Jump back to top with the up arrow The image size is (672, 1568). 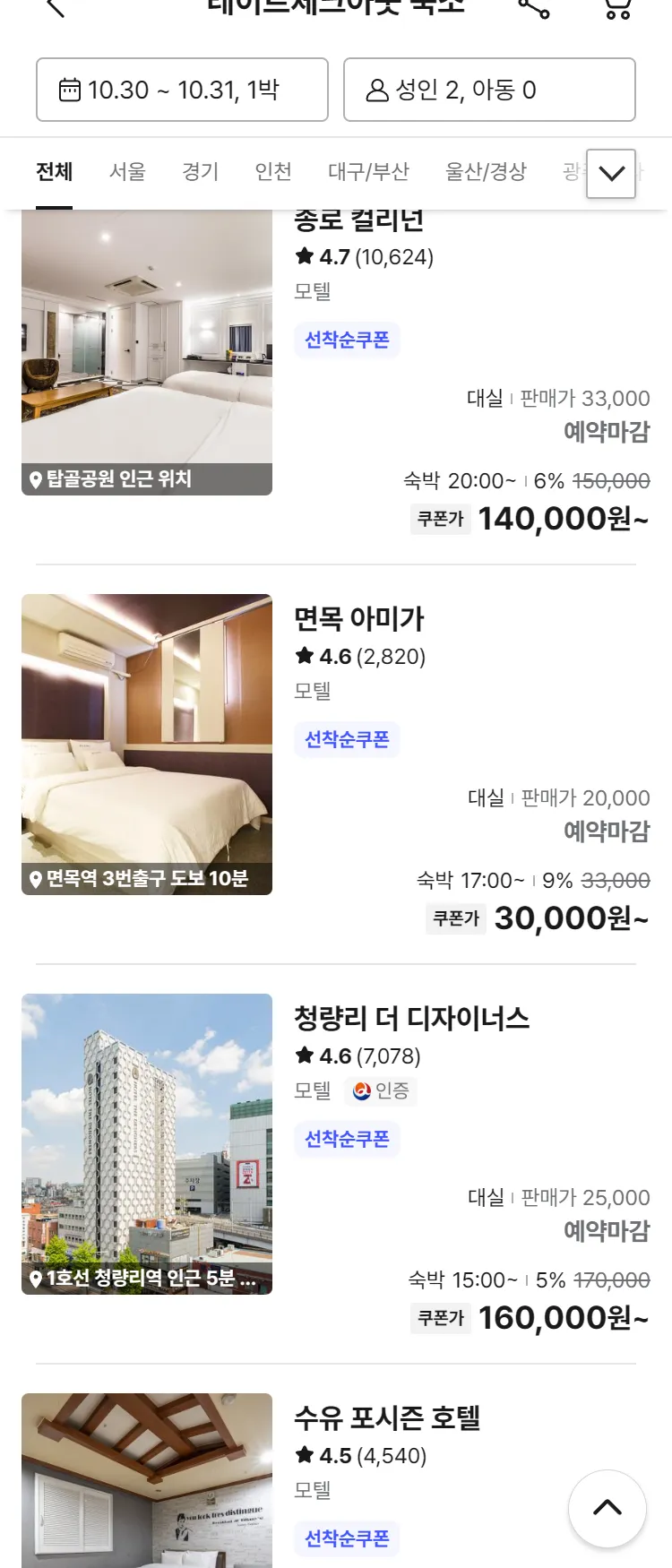point(607,1508)
